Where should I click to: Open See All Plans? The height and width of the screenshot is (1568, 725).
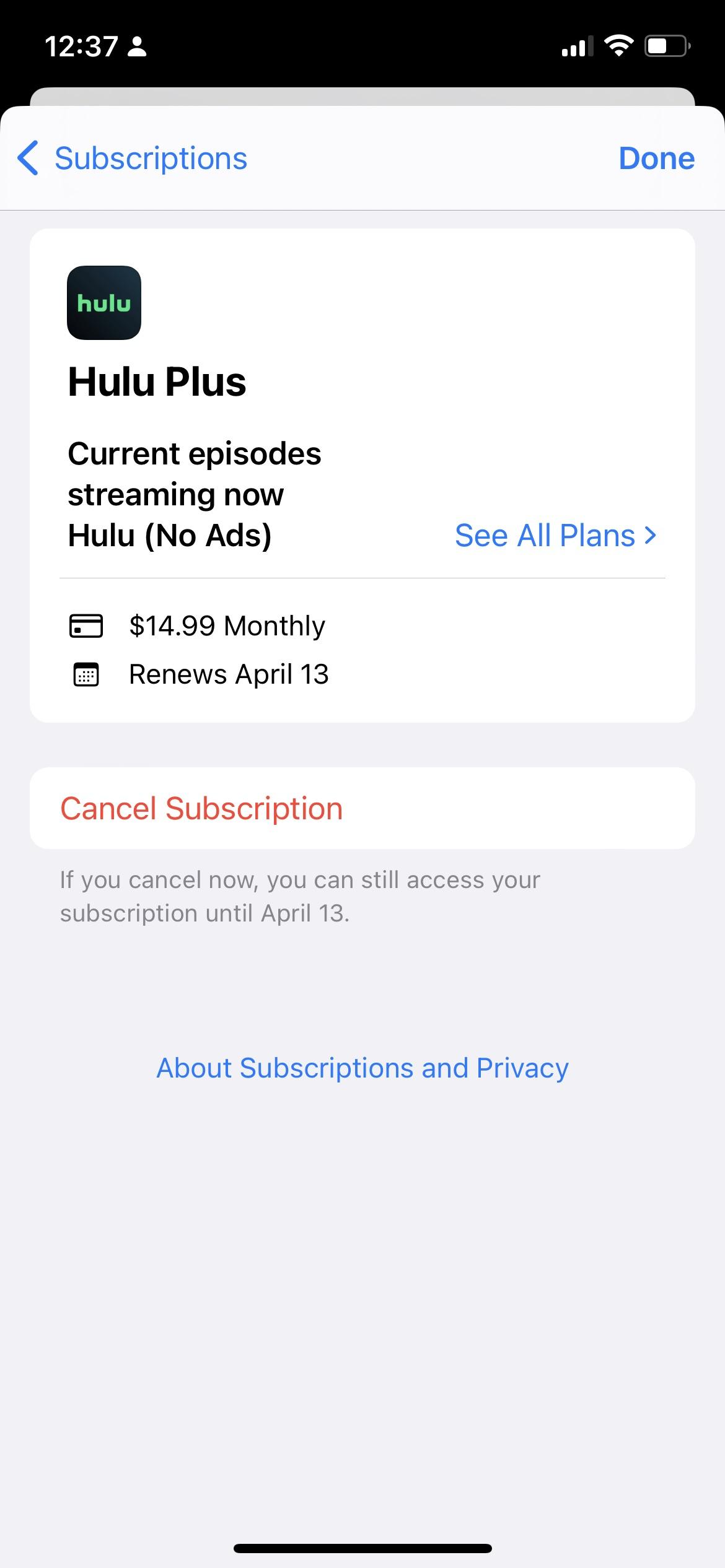pos(555,536)
